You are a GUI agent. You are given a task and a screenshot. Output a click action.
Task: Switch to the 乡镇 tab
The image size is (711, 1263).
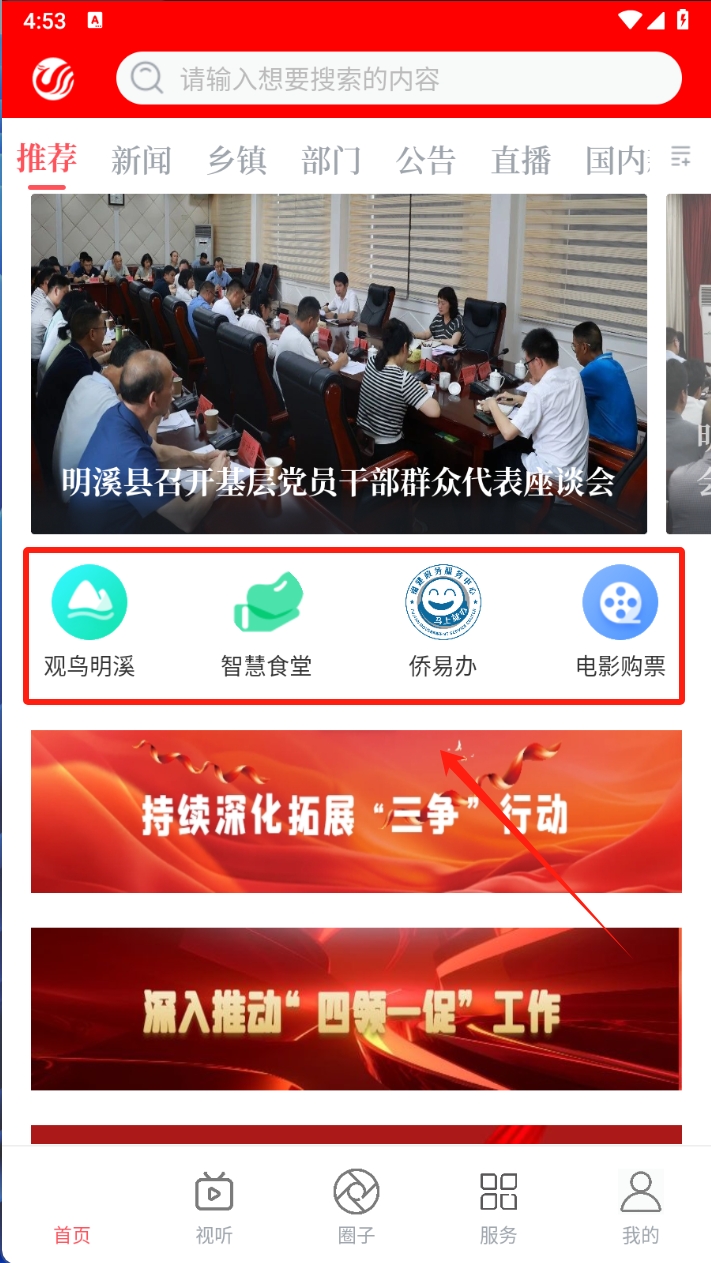[x=237, y=160]
